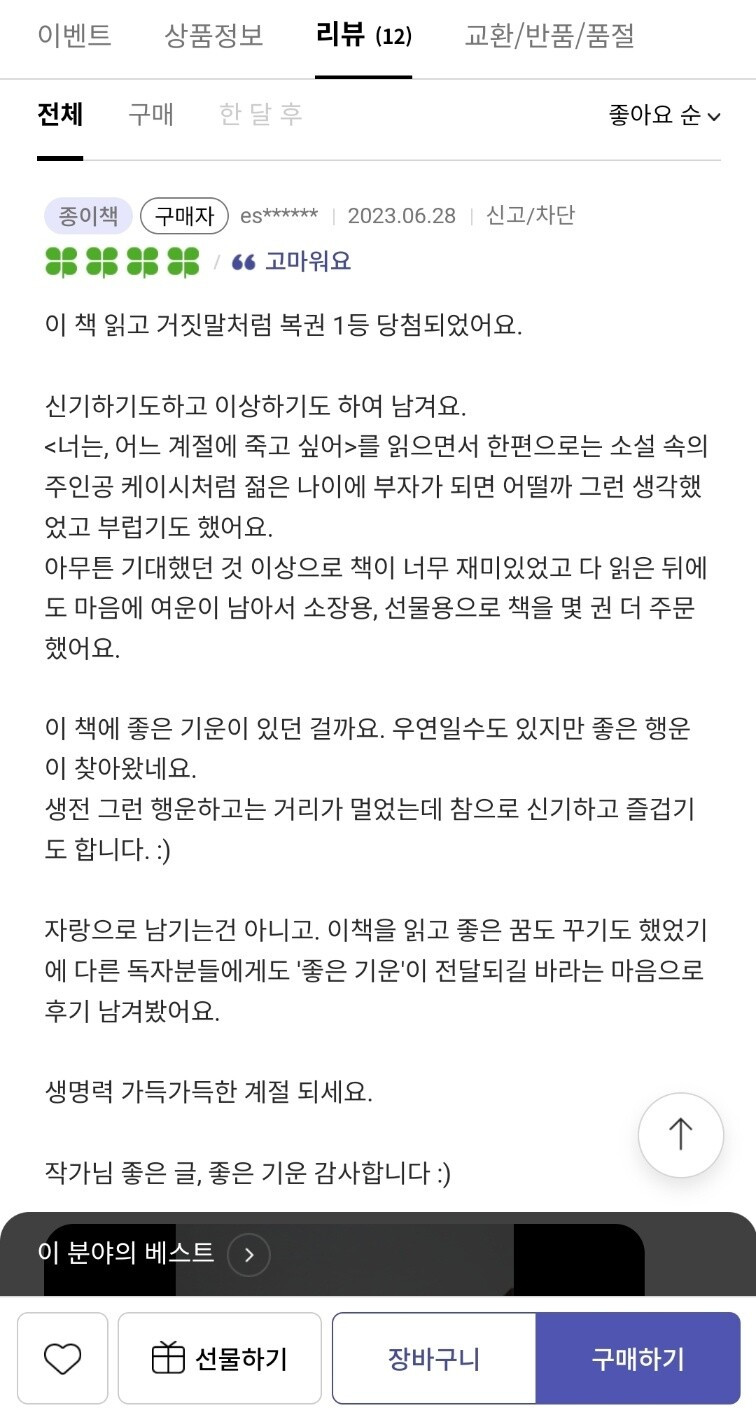756x1417 pixels.
Task: Select the 리뷰 (12) tab
Action: [x=363, y=38]
